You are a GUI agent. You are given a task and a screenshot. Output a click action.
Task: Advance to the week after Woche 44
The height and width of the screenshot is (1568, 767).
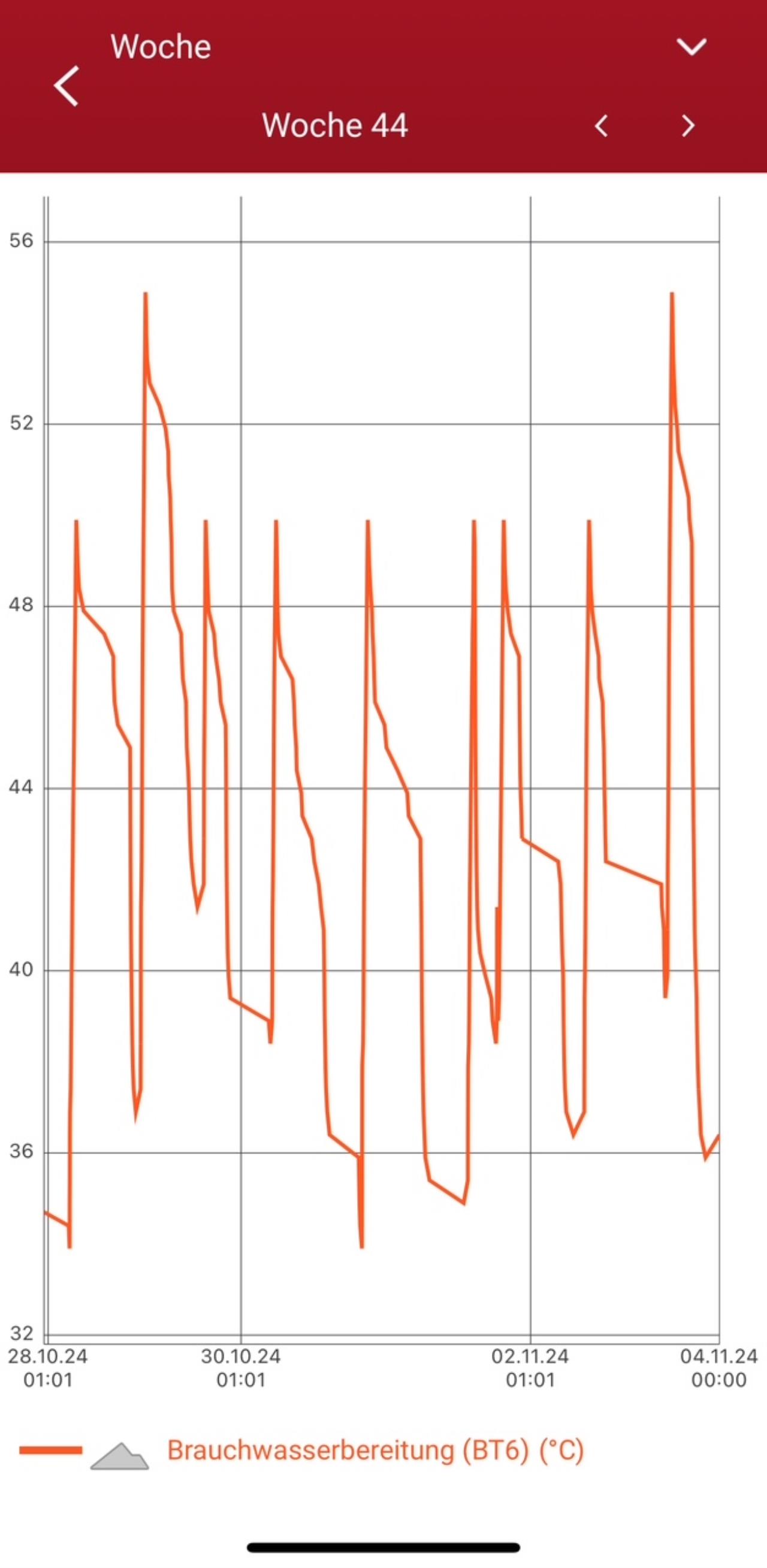pyautogui.click(x=688, y=126)
